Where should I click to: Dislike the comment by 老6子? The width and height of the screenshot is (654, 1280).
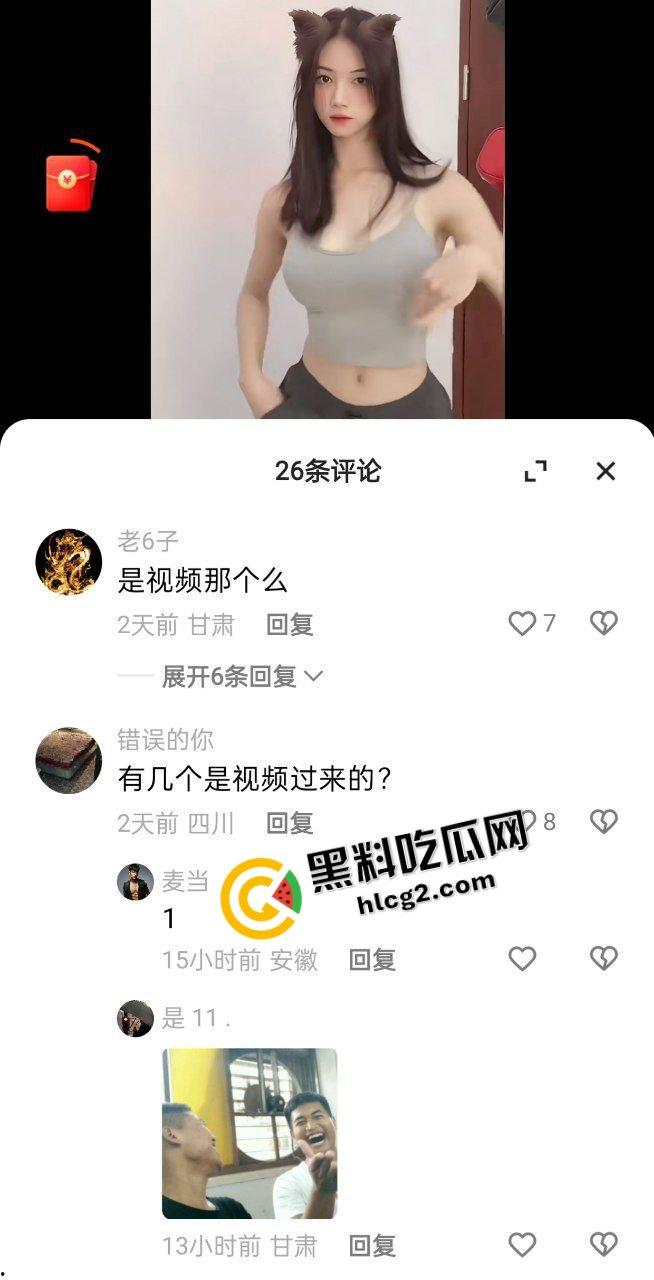coord(603,624)
